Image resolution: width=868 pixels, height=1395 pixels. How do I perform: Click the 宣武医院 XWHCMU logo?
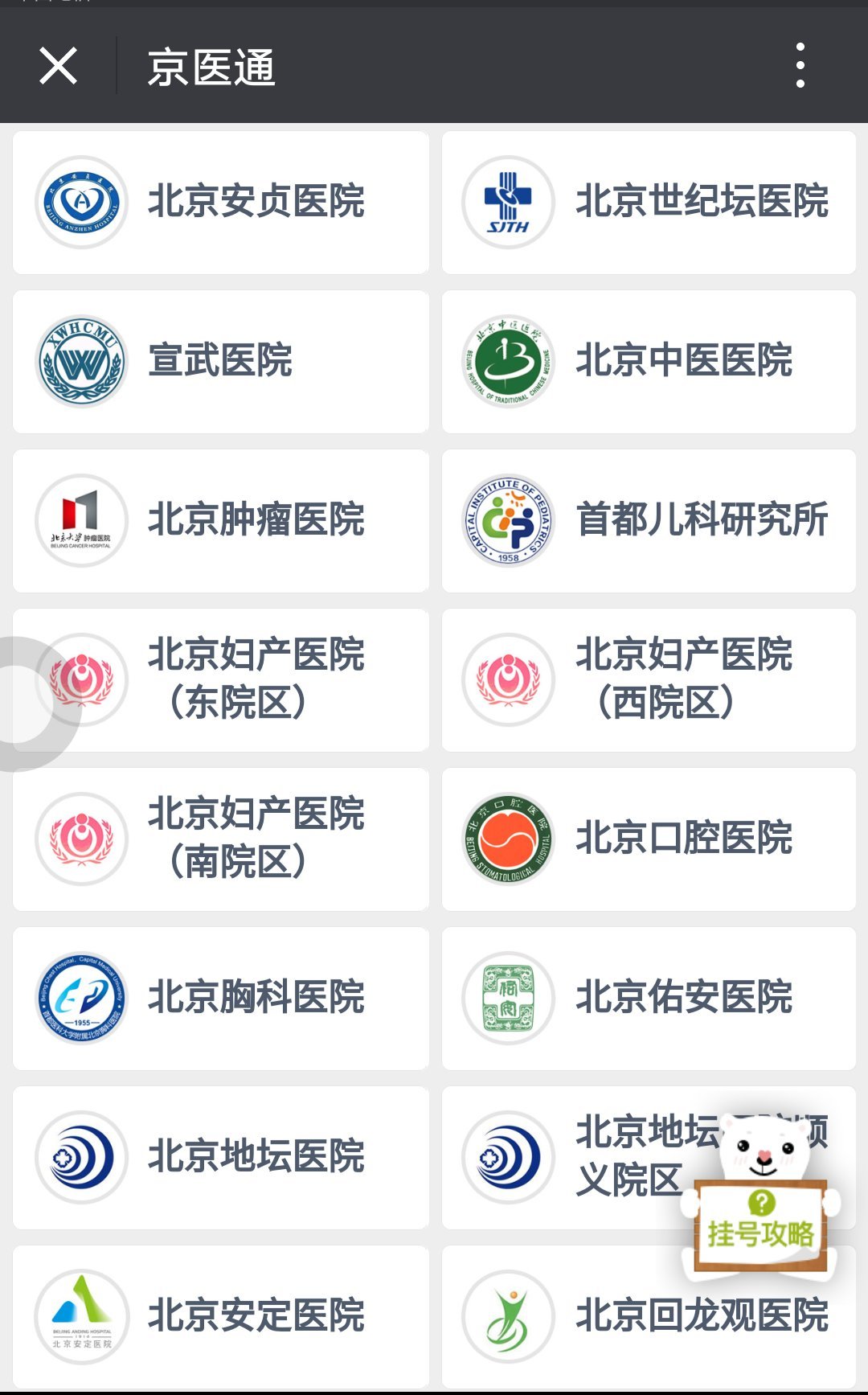click(81, 360)
